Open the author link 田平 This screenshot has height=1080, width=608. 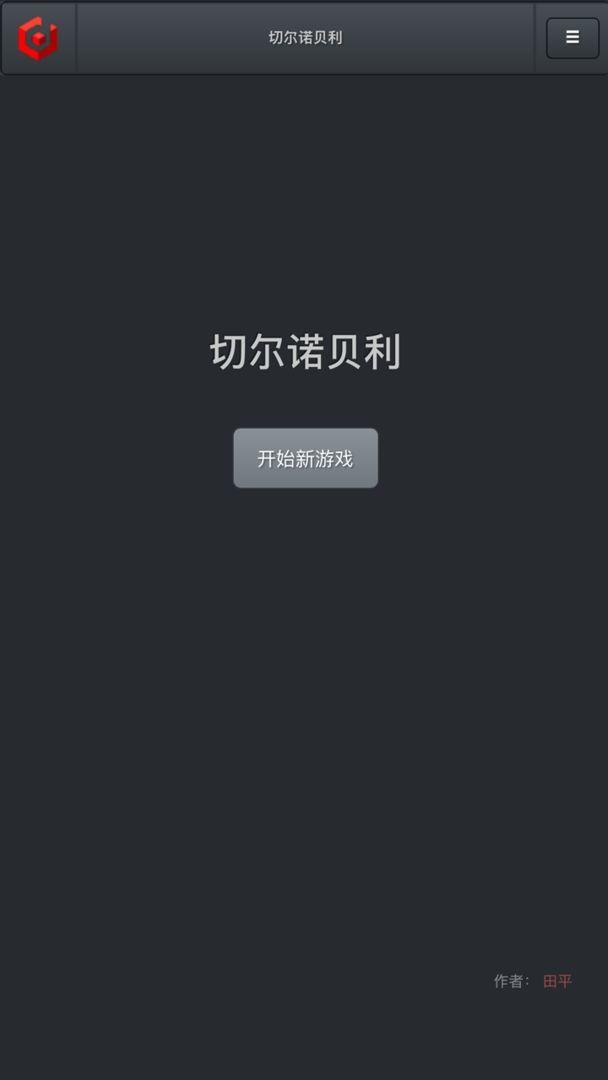coord(557,982)
